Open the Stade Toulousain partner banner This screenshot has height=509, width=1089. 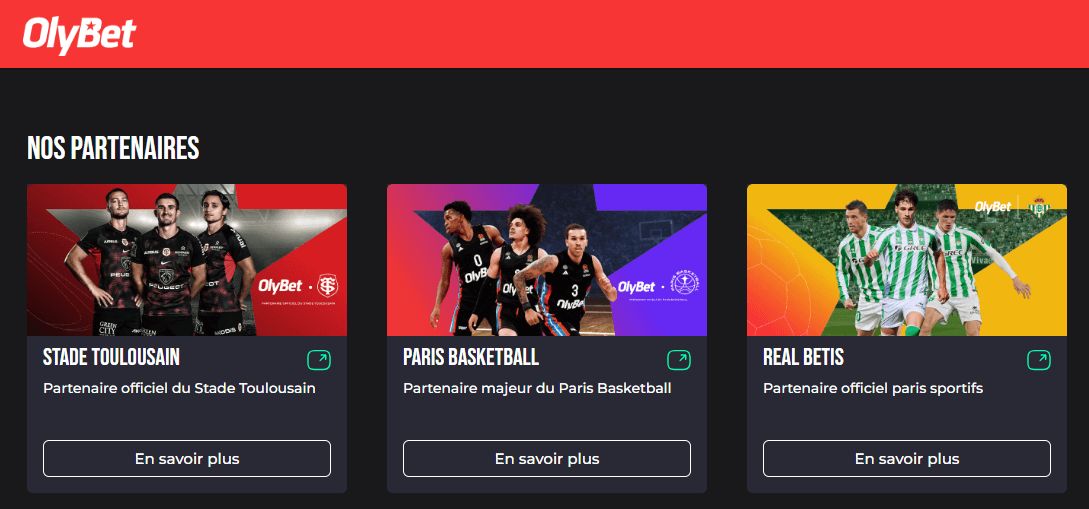click(x=187, y=260)
